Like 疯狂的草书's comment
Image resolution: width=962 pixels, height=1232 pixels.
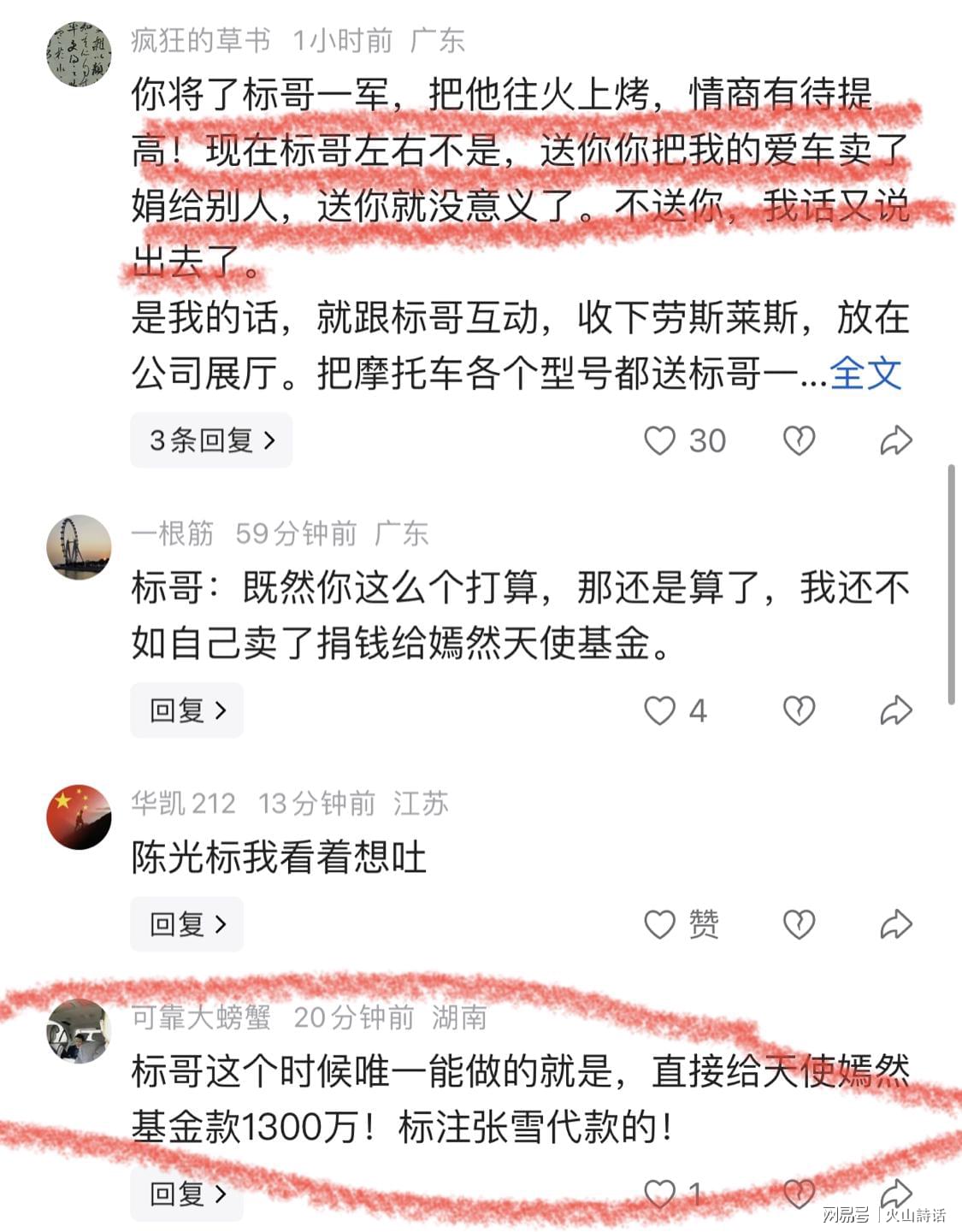(x=660, y=440)
